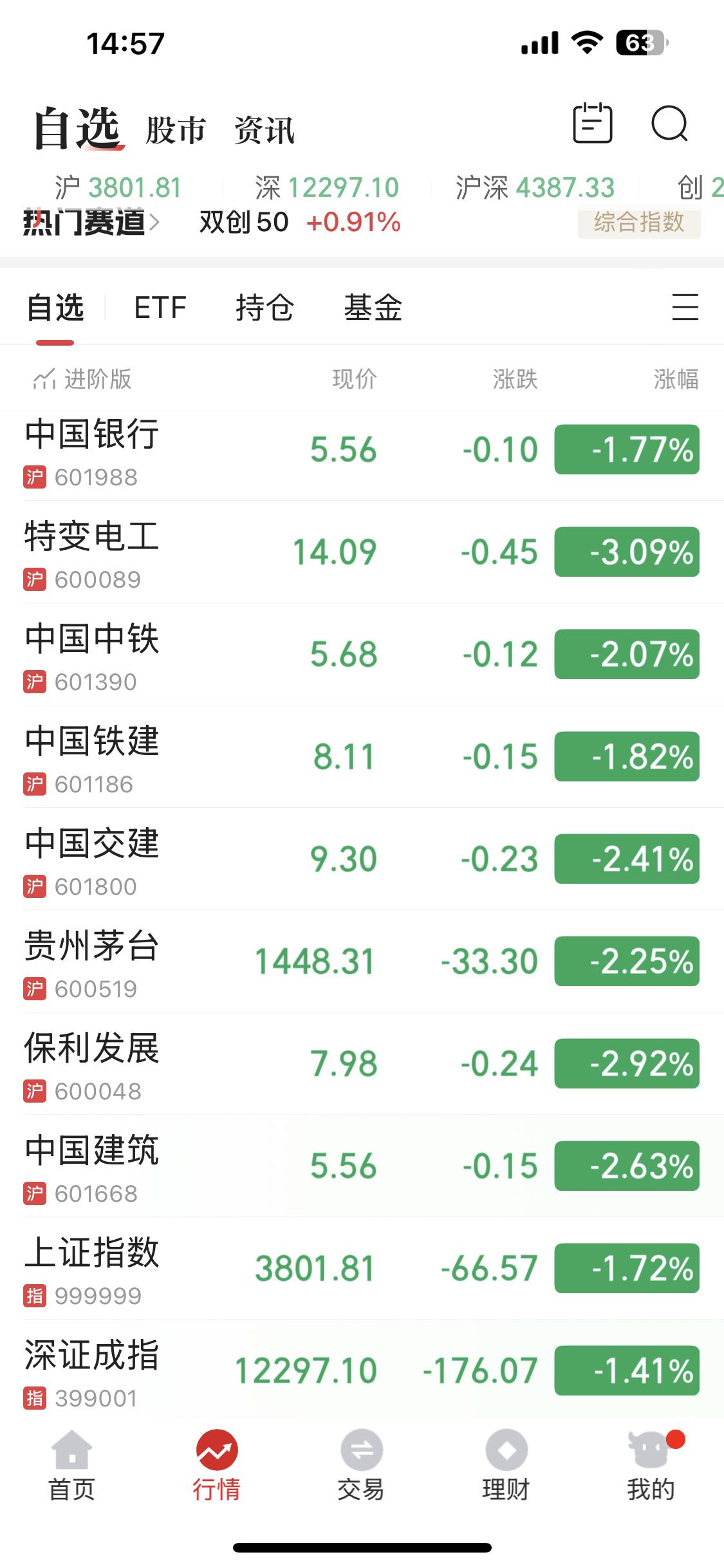
Task: Open 热门赛道 link
Action: 91,222
